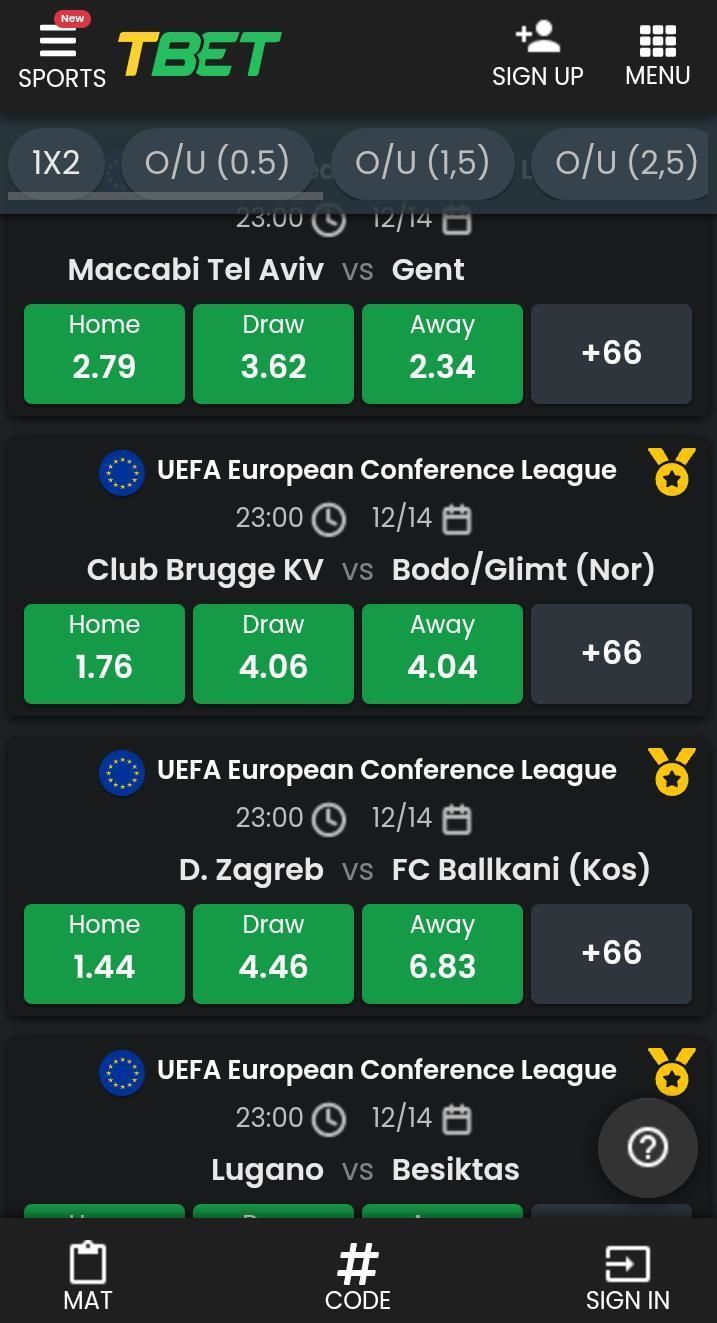Bet Home 1.76 on Club Brugge KV
This screenshot has width=717, height=1323.
pyautogui.click(x=104, y=654)
